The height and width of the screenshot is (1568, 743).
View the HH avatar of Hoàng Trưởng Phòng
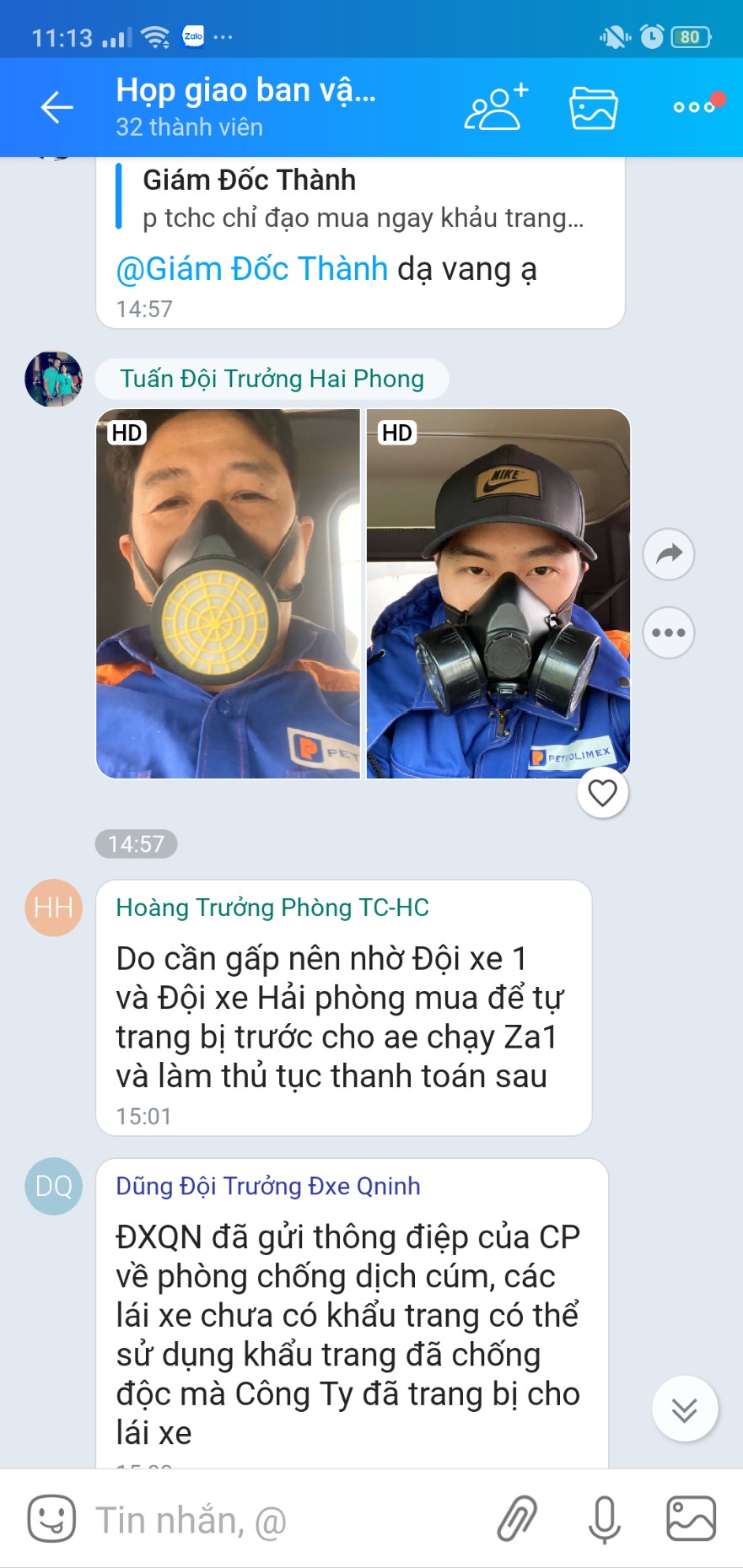coord(53,908)
